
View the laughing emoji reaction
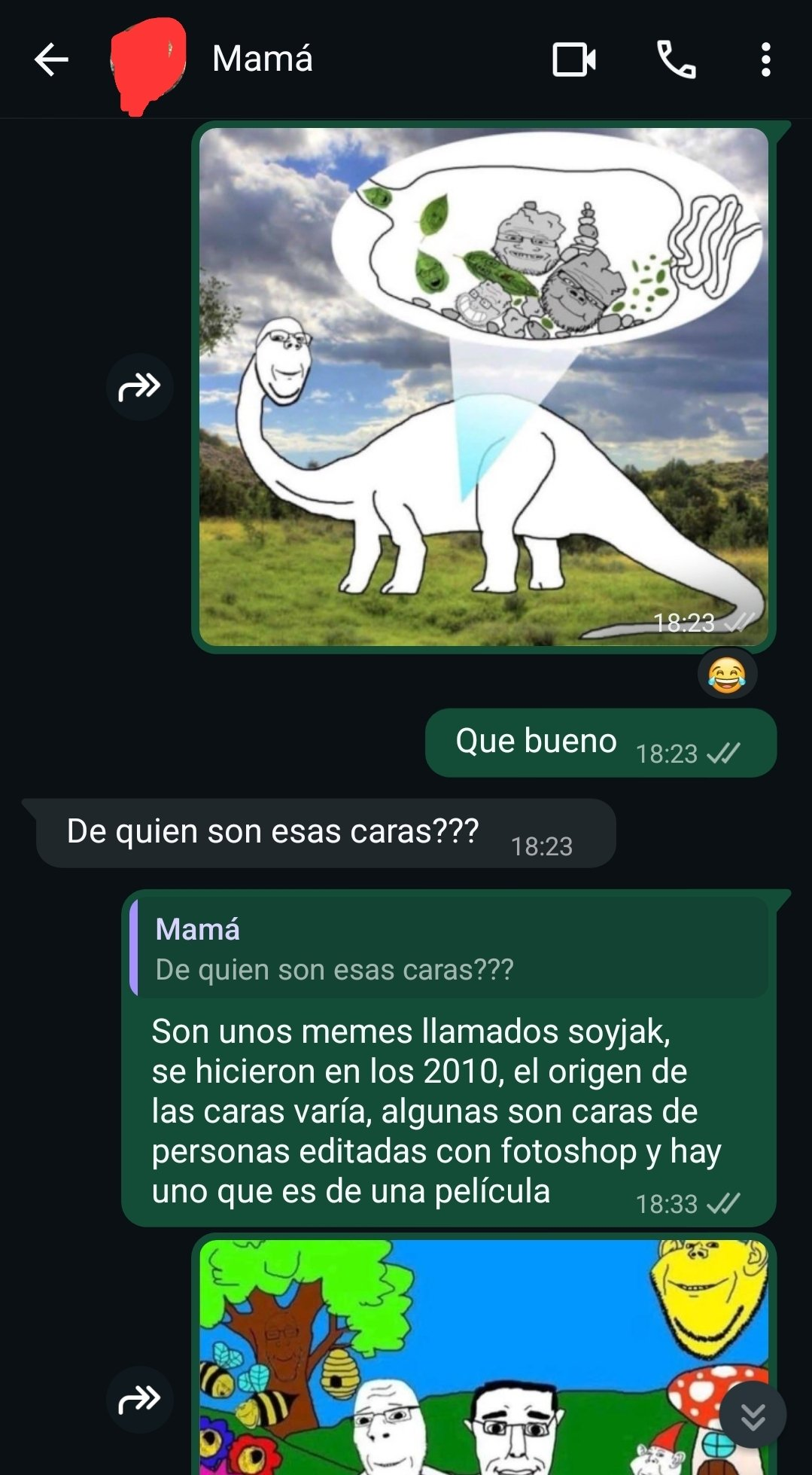[x=726, y=674]
